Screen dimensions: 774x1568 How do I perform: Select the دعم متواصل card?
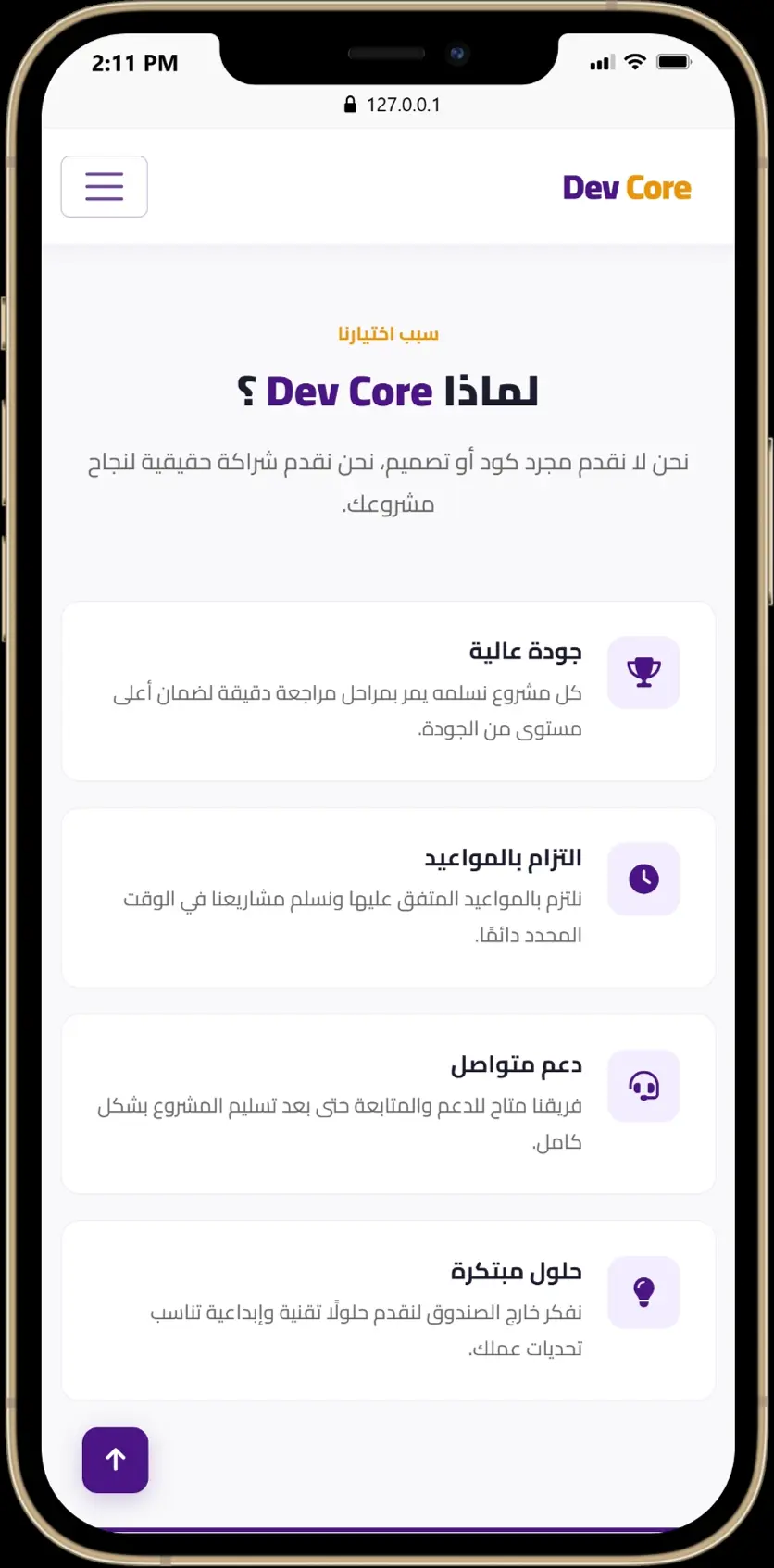(x=388, y=1104)
